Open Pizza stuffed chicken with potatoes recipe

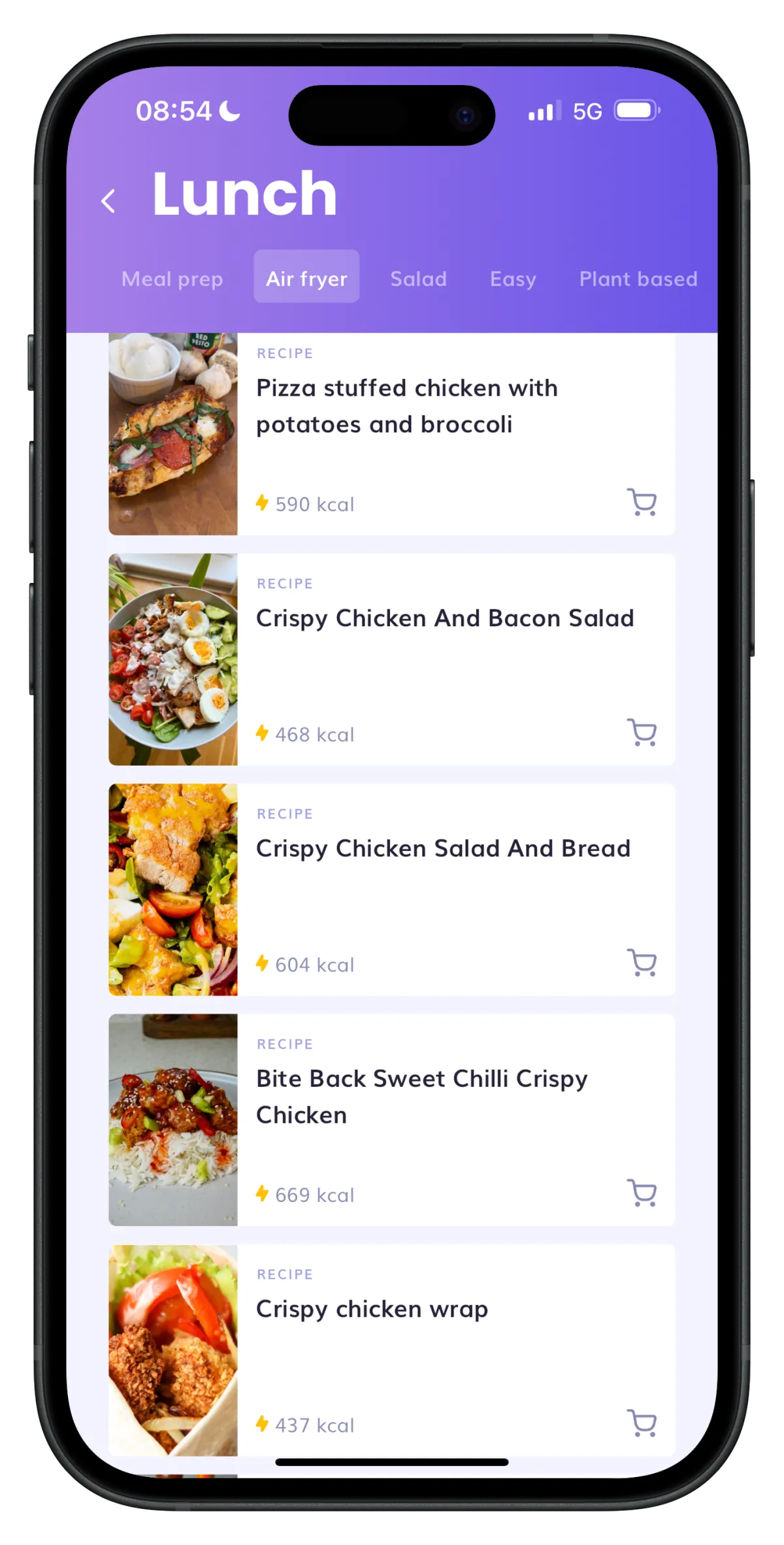(392, 434)
